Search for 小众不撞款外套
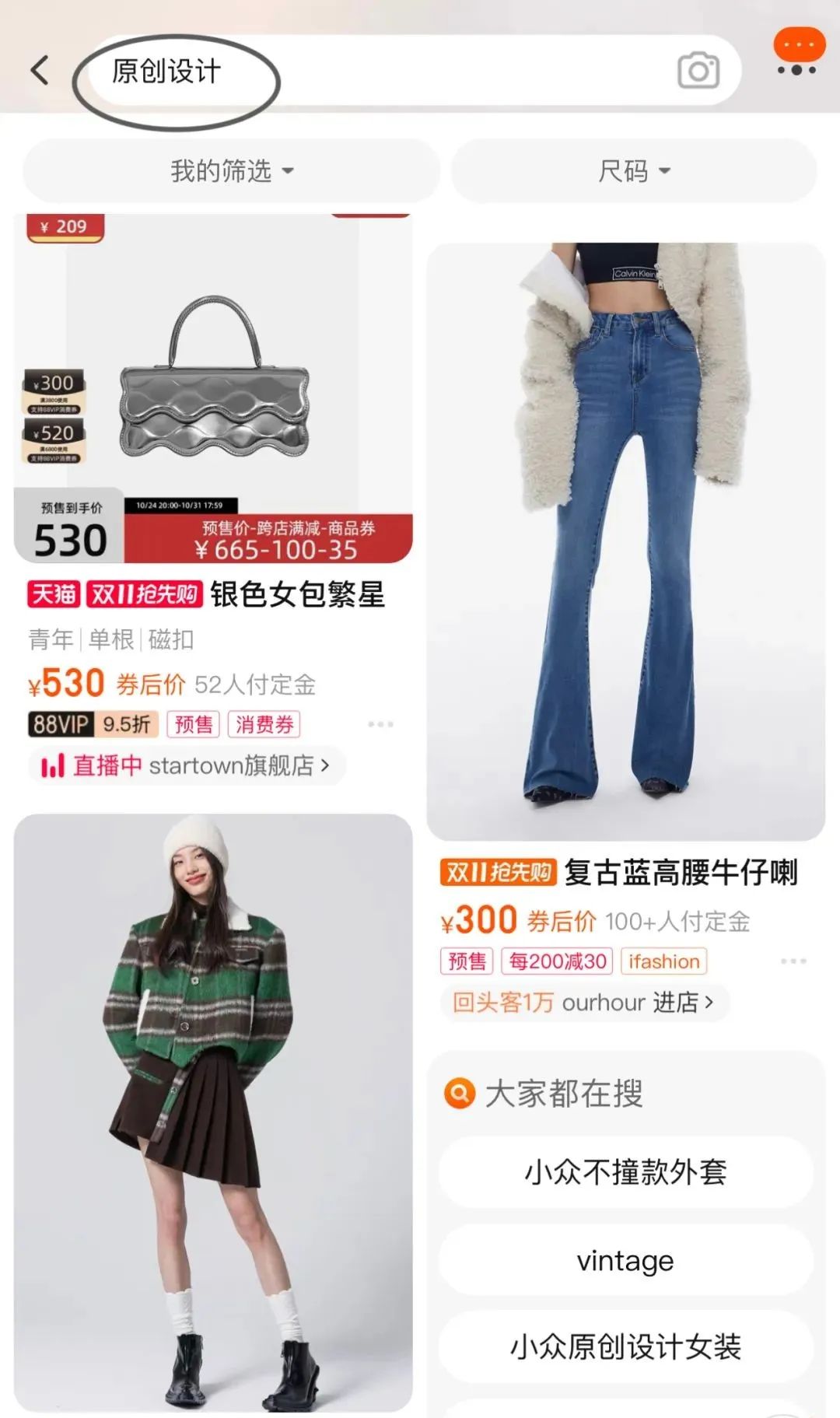The width and height of the screenshot is (840, 1418). pyautogui.click(x=625, y=1172)
